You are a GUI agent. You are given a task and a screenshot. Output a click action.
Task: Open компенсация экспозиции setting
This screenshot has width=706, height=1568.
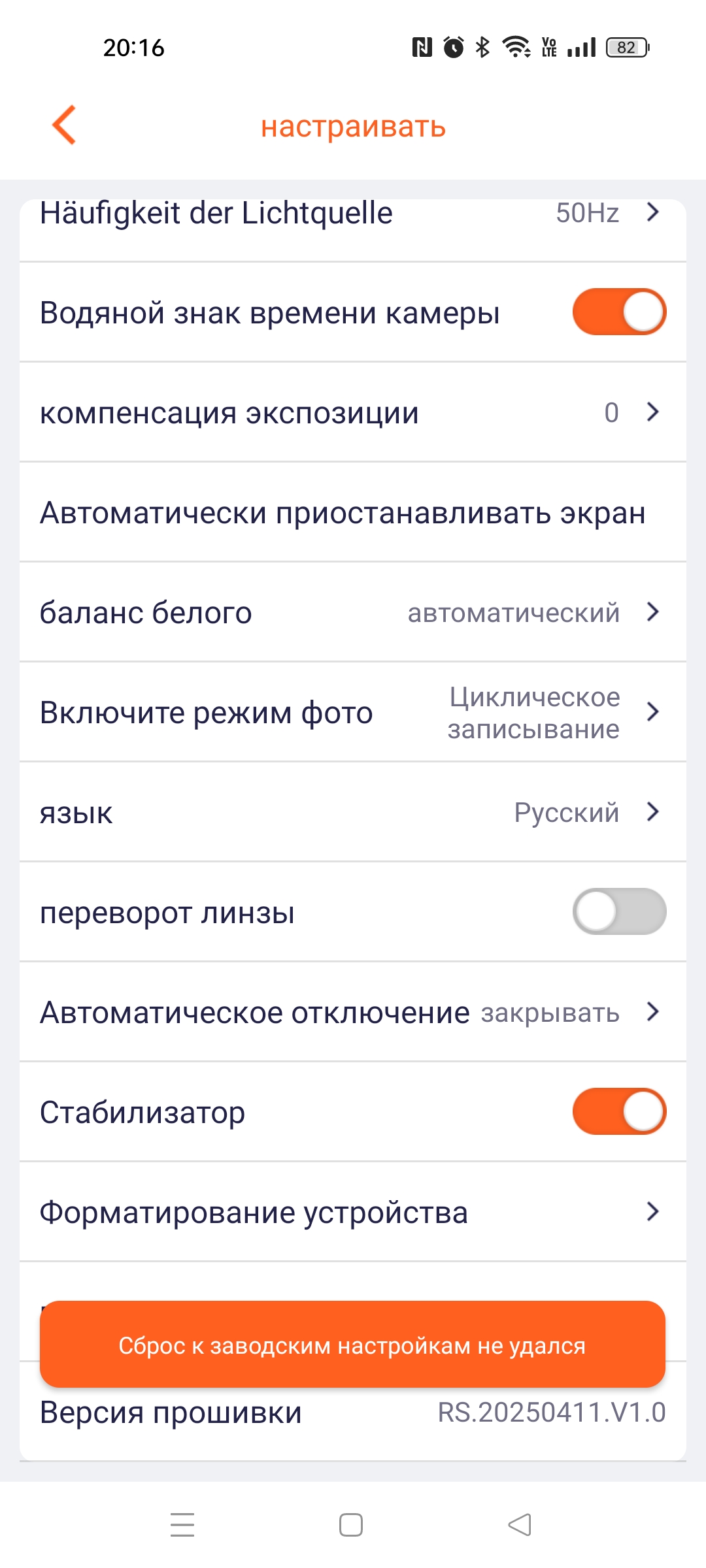click(x=353, y=413)
